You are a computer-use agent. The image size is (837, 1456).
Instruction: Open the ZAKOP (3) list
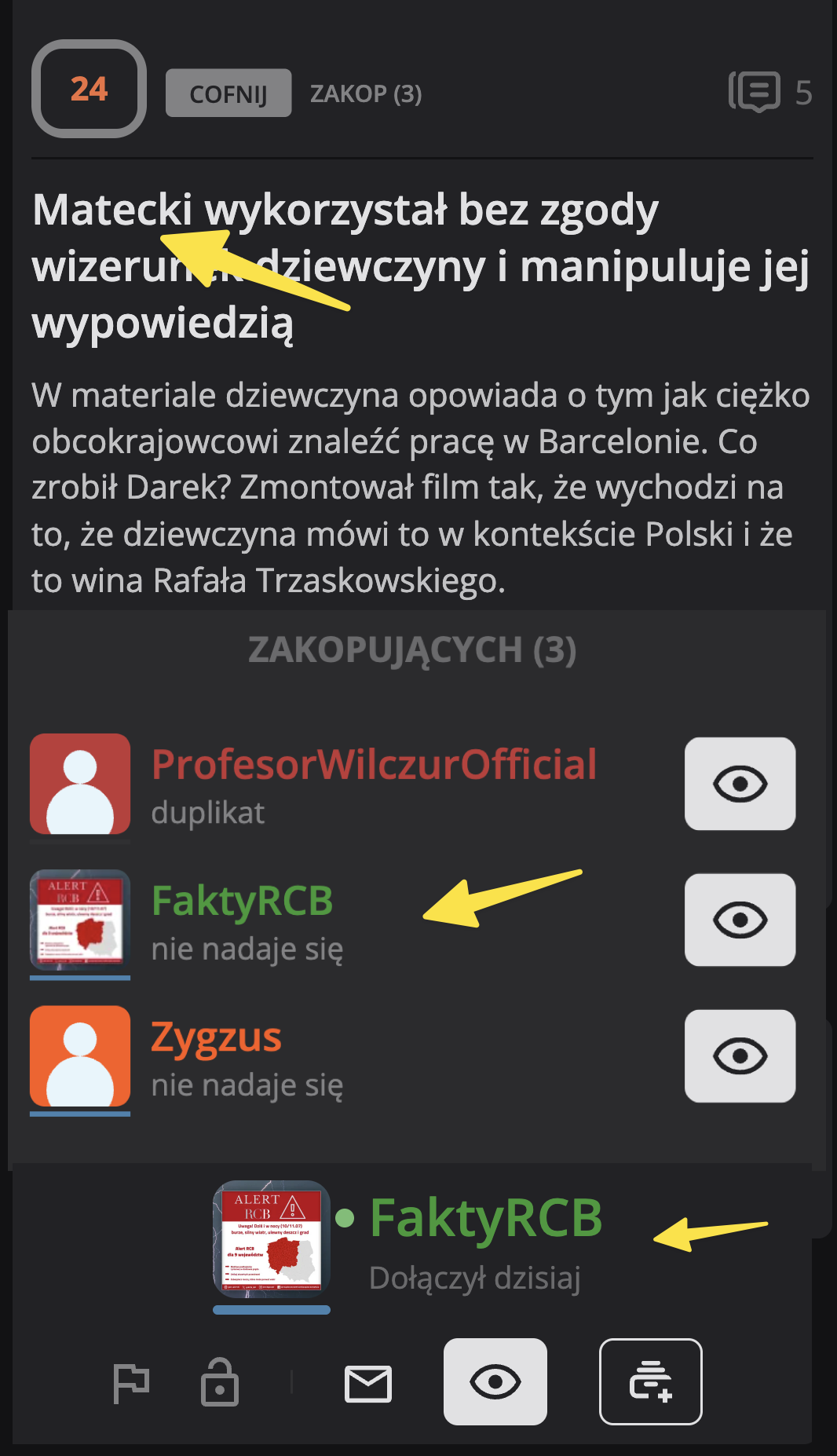pyautogui.click(x=366, y=93)
